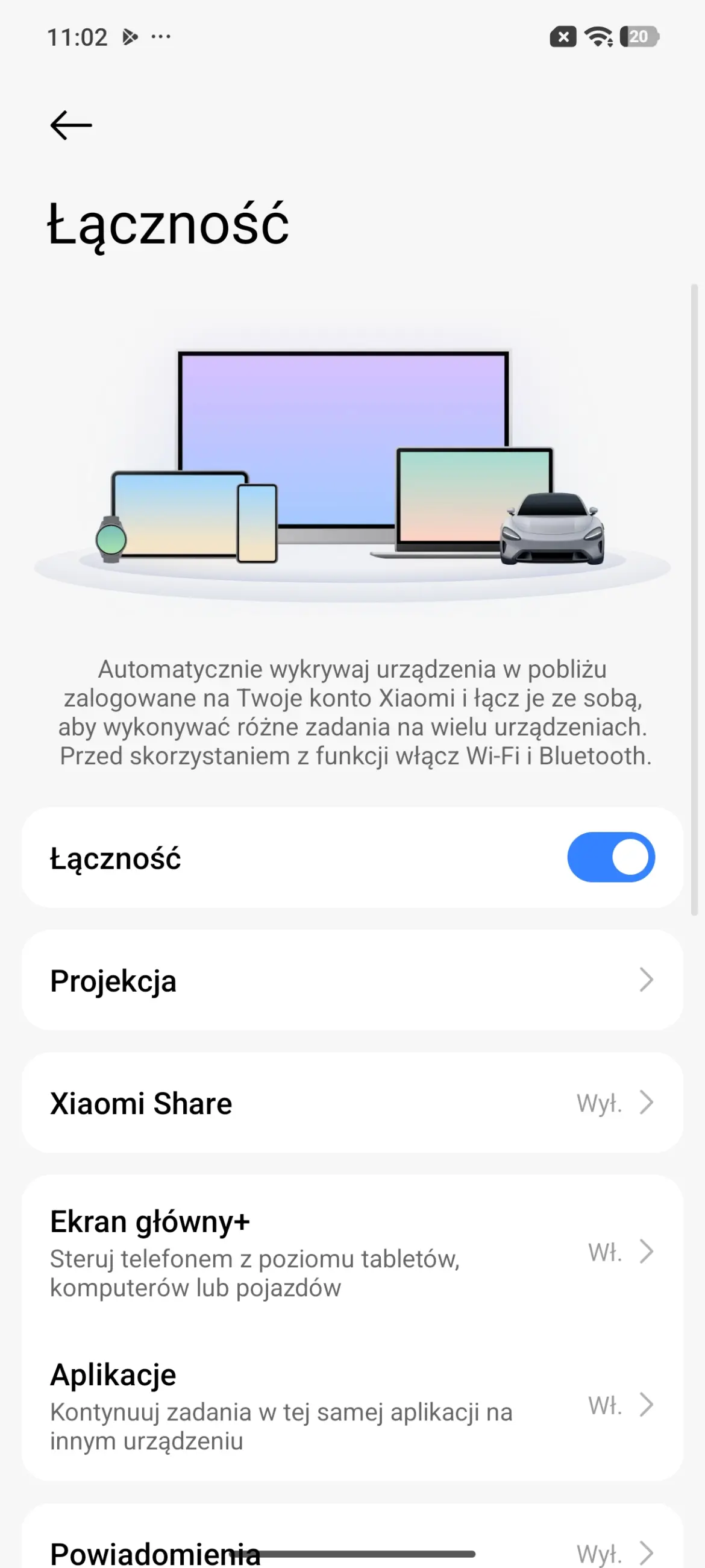Open the Ekran główny+ option

(x=352, y=1253)
